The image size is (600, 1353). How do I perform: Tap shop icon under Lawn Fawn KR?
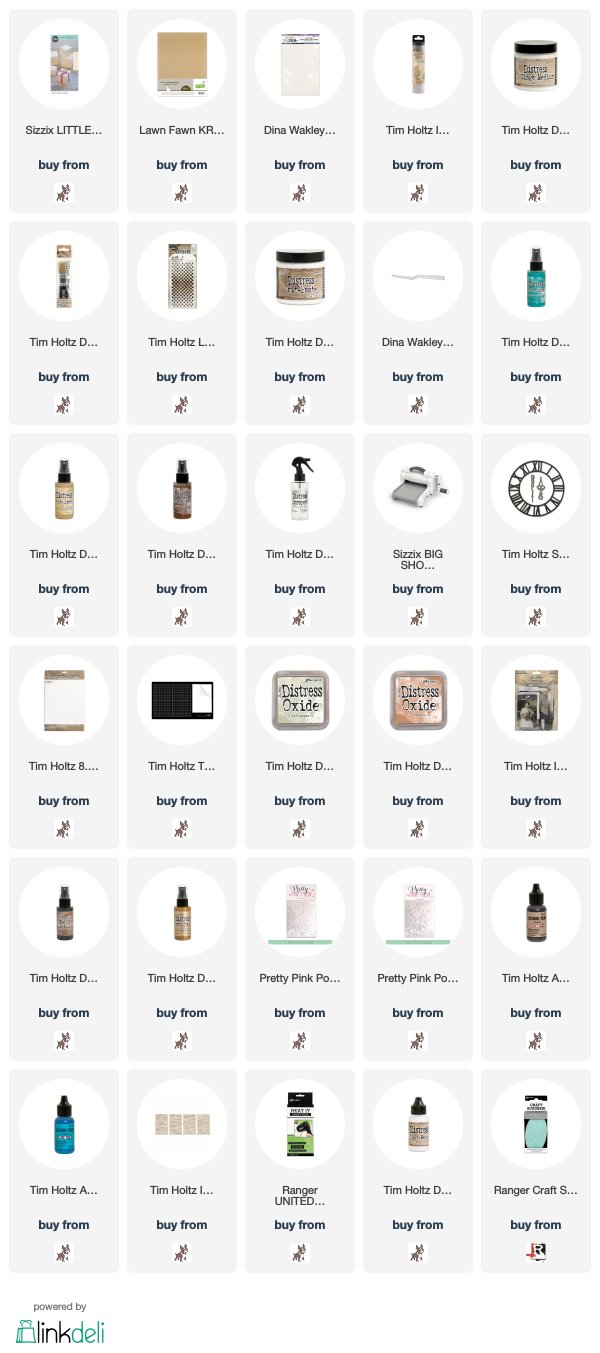(x=182, y=192)
